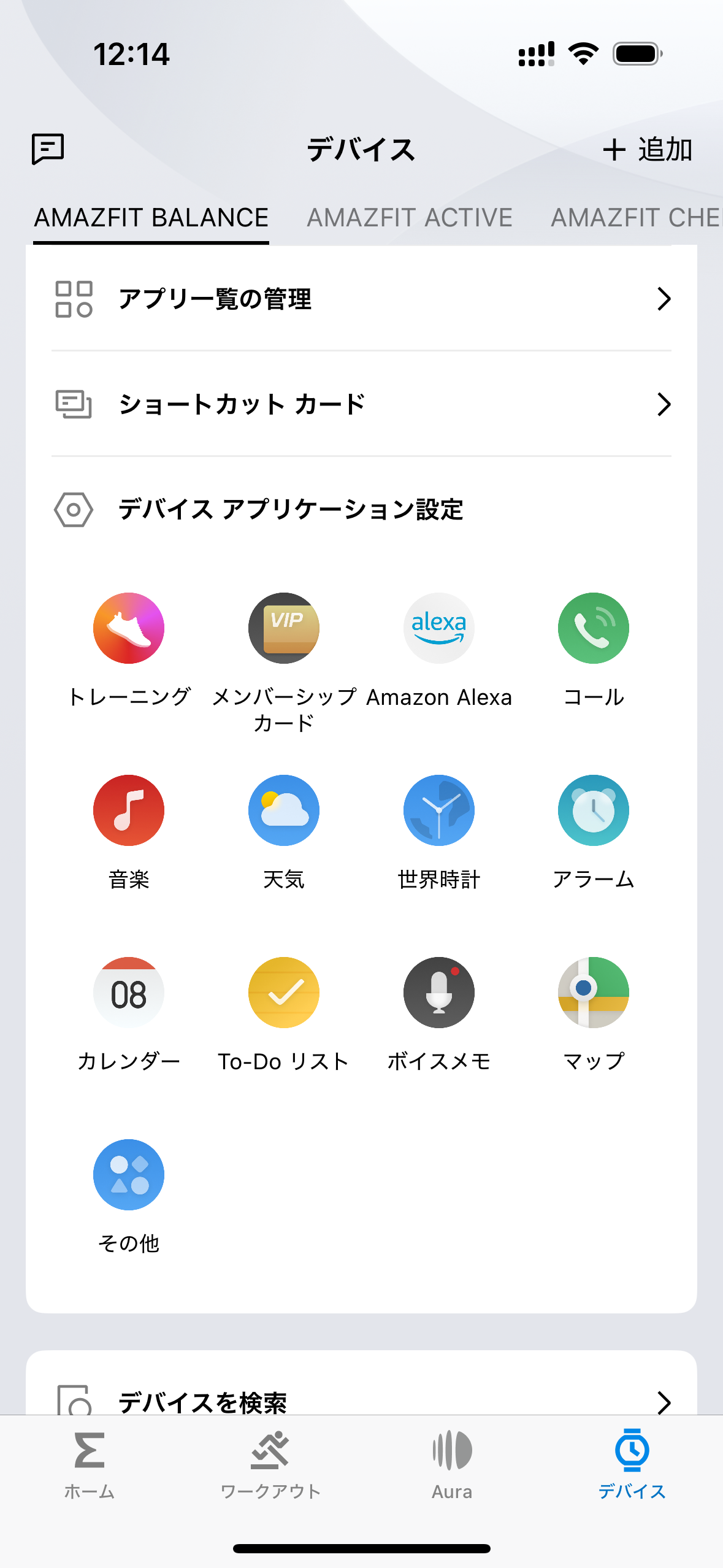This screenshot has width=723, height=1568.
Task: Go to the ホーム tab
Action: click(90, 1464)
